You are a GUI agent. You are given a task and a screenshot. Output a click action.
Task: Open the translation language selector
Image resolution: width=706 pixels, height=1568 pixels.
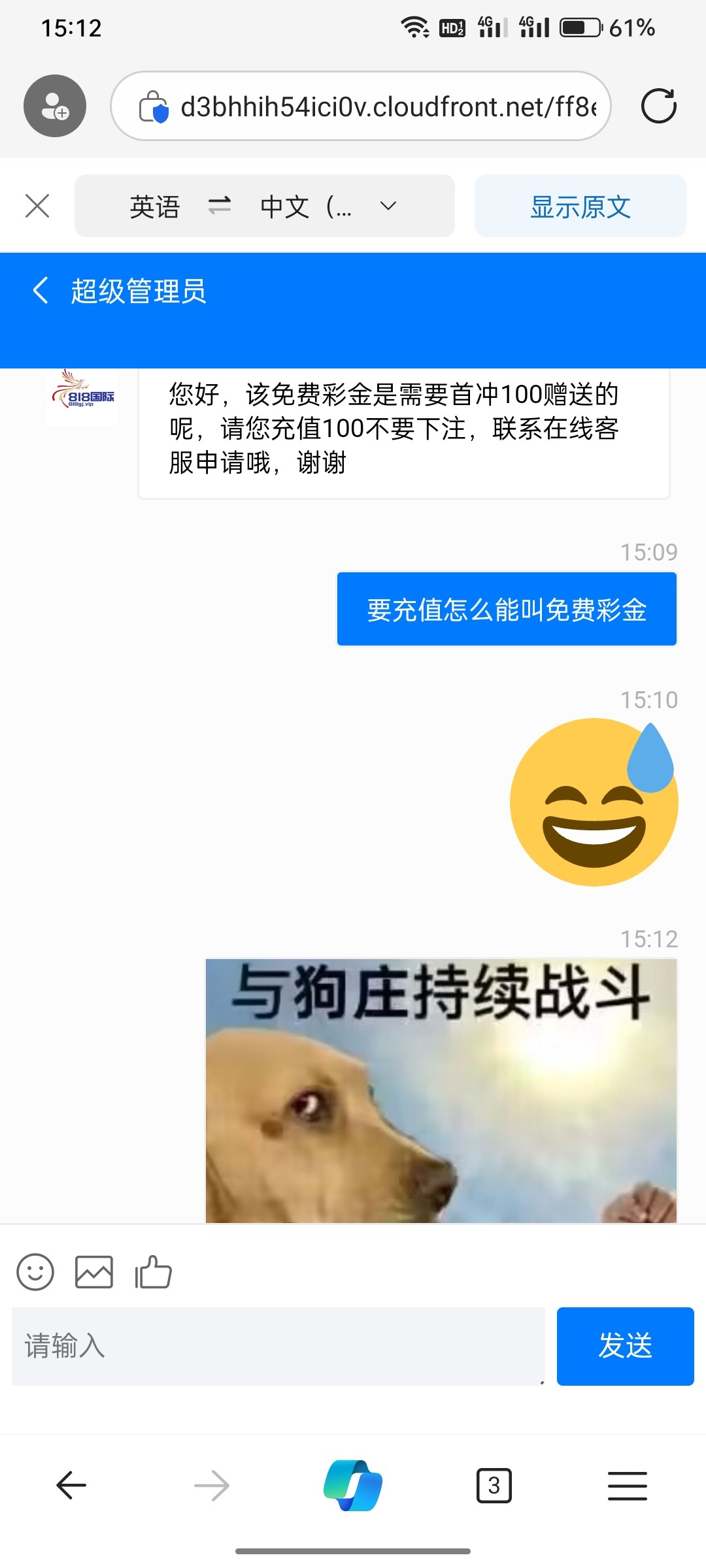click(x=264, y=206)
